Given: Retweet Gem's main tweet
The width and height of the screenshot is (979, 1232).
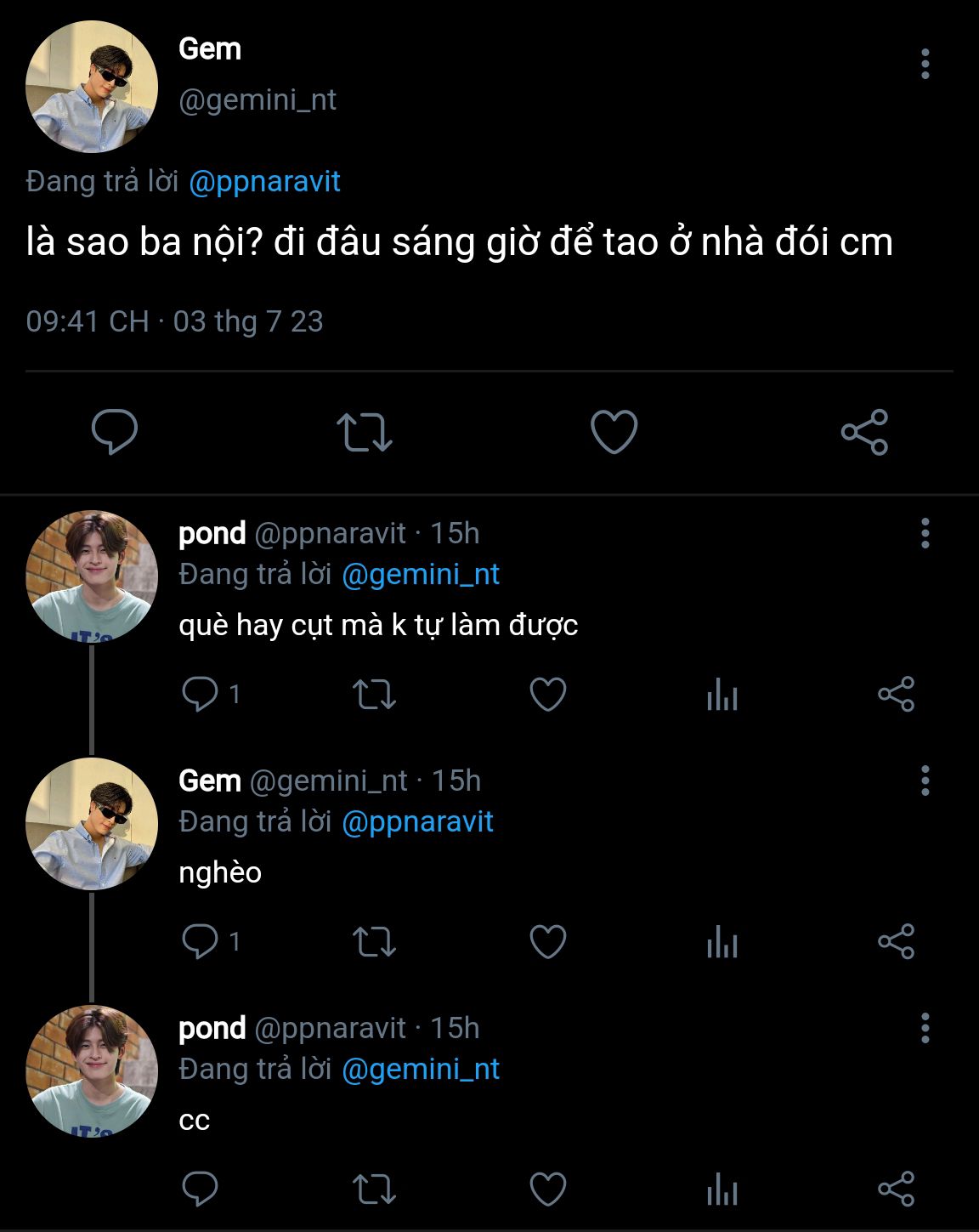Looking at the screenshot, I should pos(364,431).
